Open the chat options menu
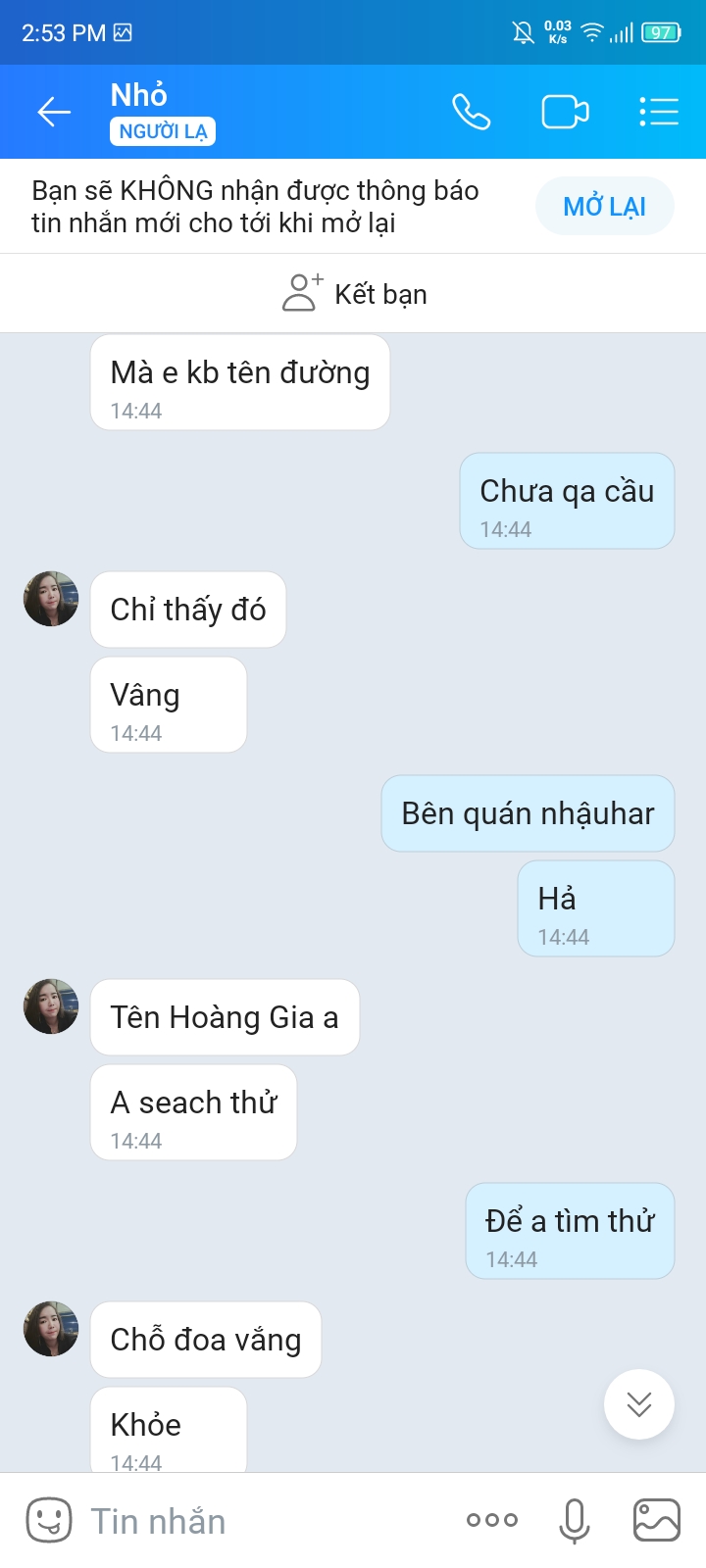This screenshot has width=706, height=1568. coord(658,112)
